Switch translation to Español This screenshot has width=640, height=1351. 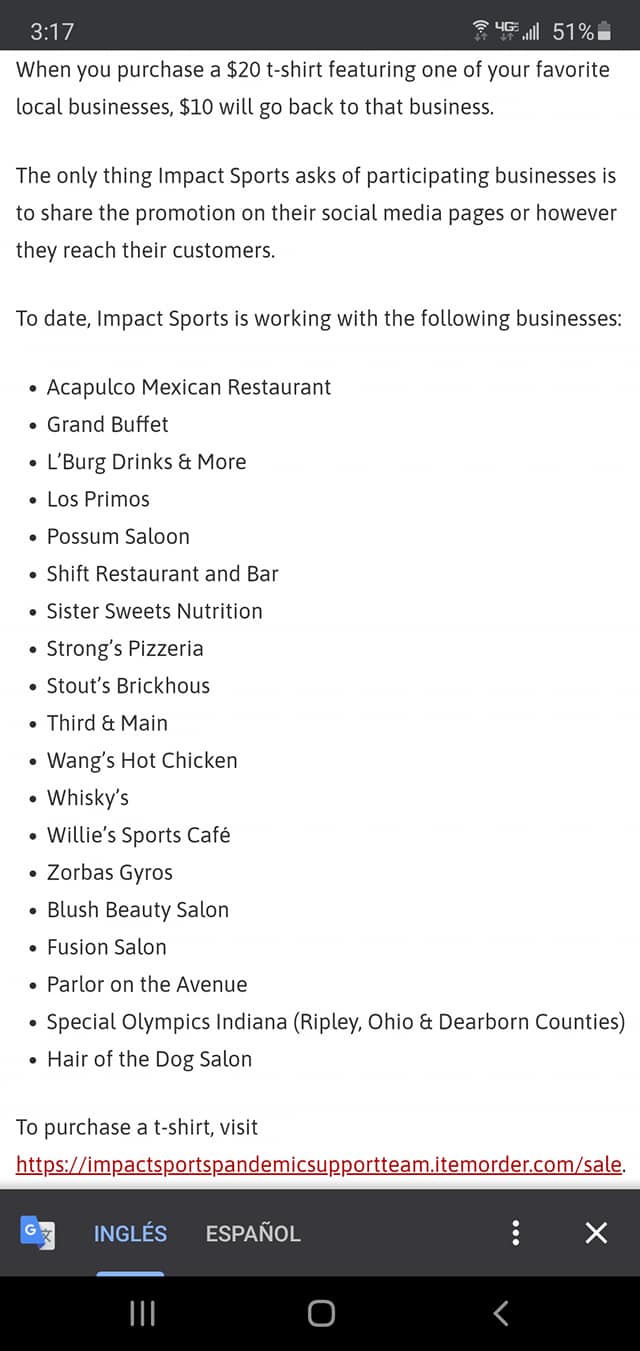[253, 1233]
